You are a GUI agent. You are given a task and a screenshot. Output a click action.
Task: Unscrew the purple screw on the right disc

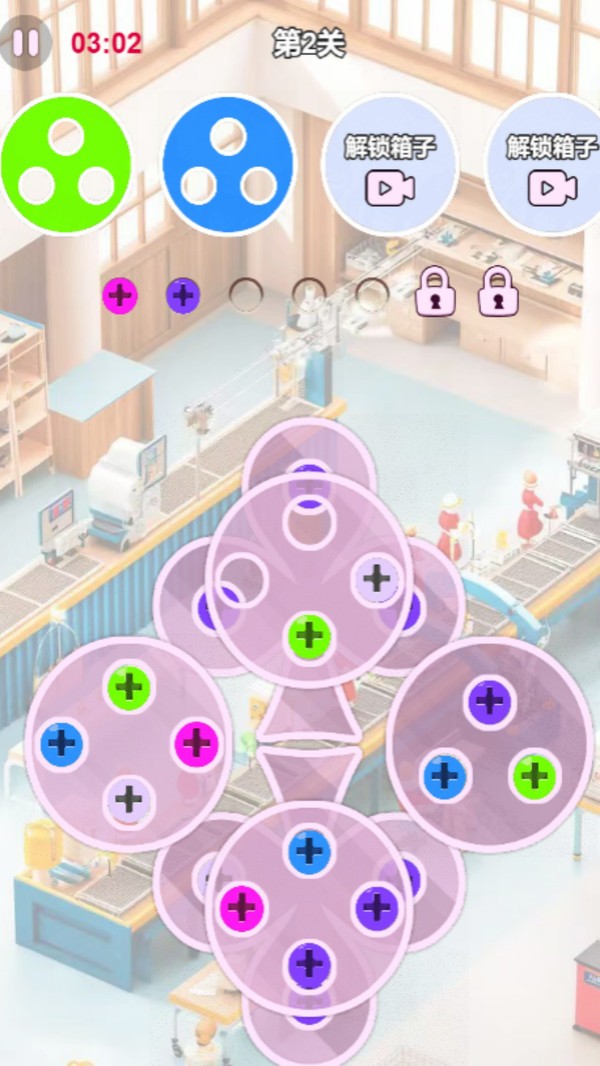(489, 702)
